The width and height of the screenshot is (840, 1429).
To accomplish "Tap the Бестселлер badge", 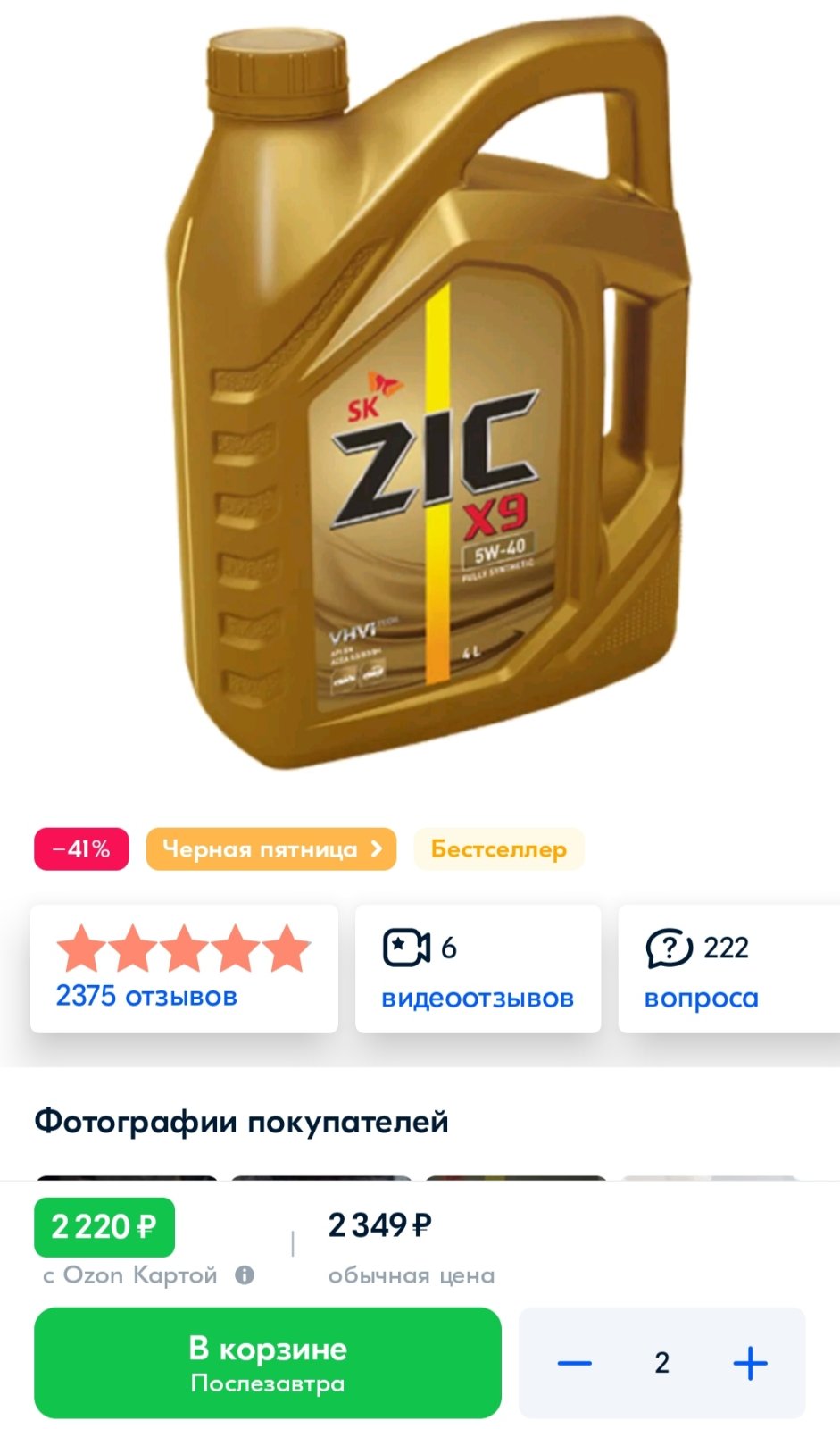I will (x=499, y=848).
